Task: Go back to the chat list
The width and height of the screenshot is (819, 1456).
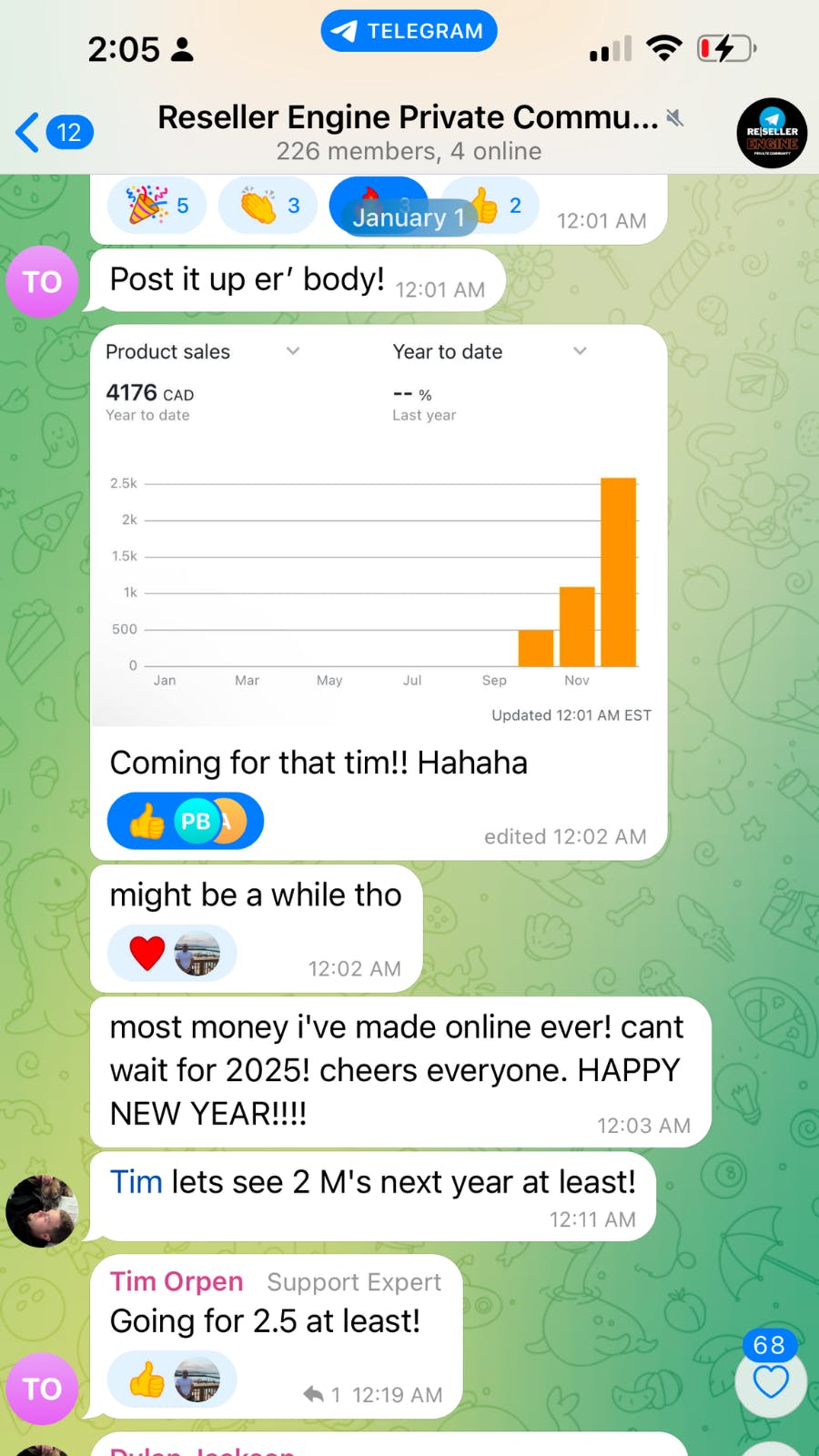Action: 53,133
